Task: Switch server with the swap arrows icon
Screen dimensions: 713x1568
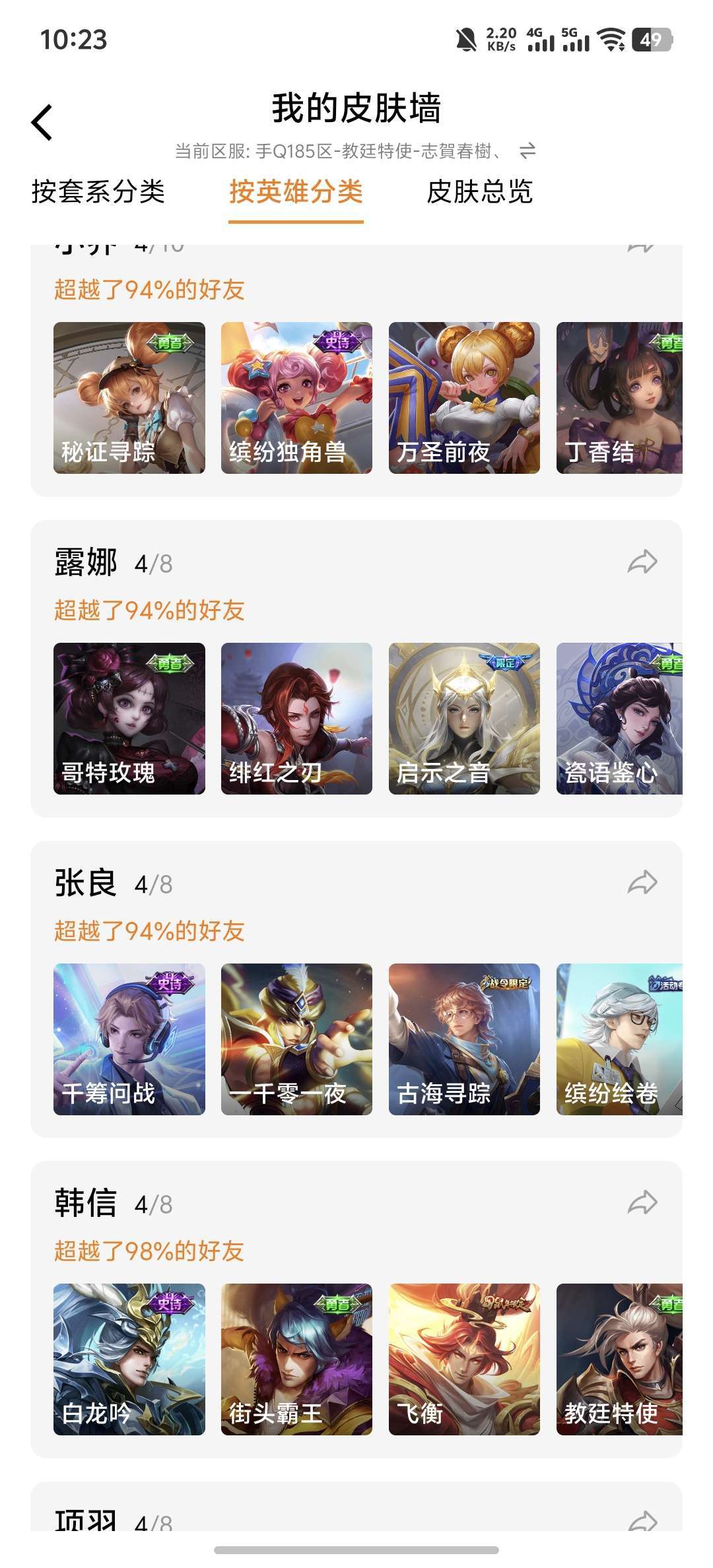Action: 527,151
